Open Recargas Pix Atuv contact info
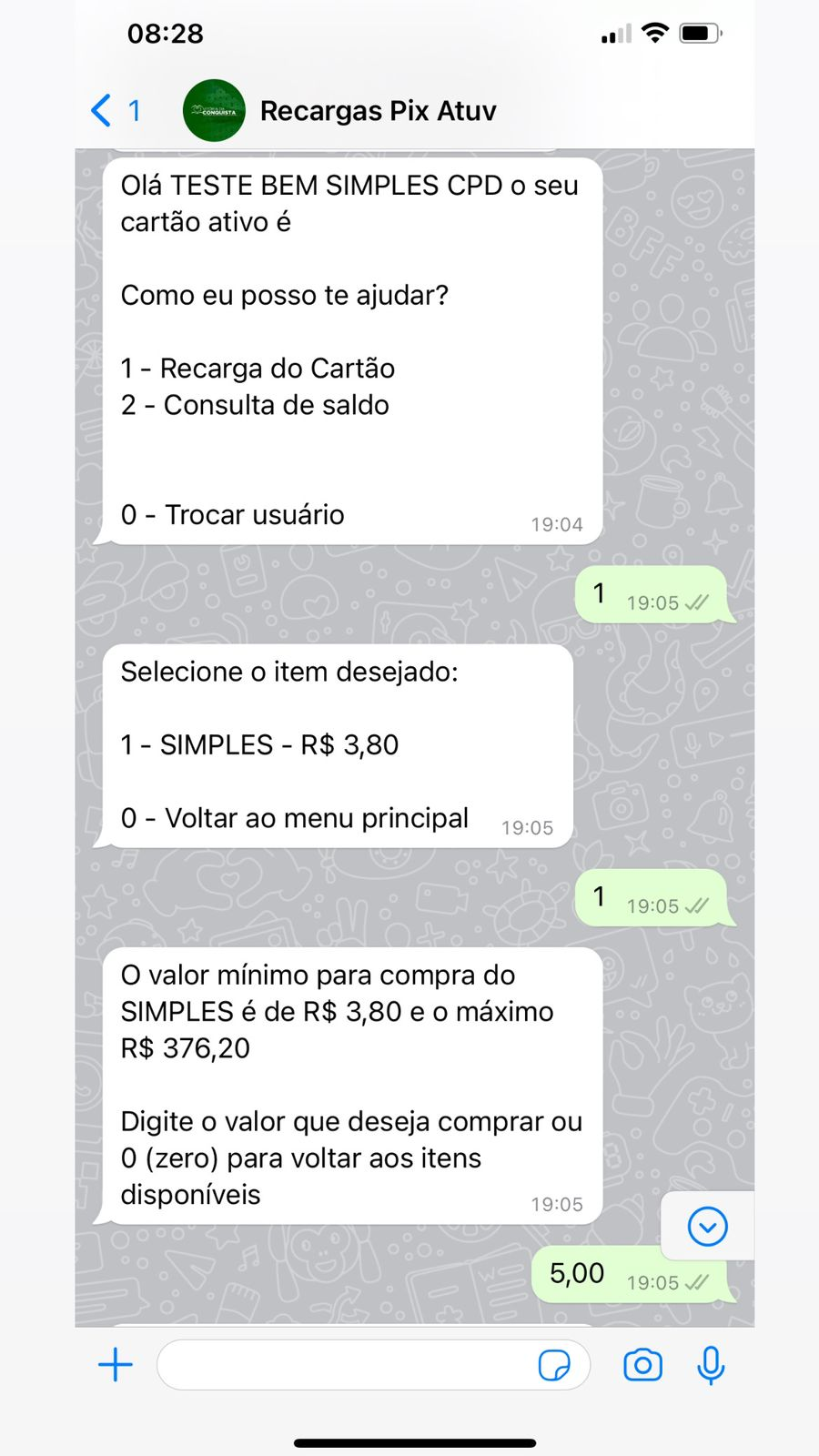The height and width of the screenshot is (1456, 819). [x=379, y=111]
